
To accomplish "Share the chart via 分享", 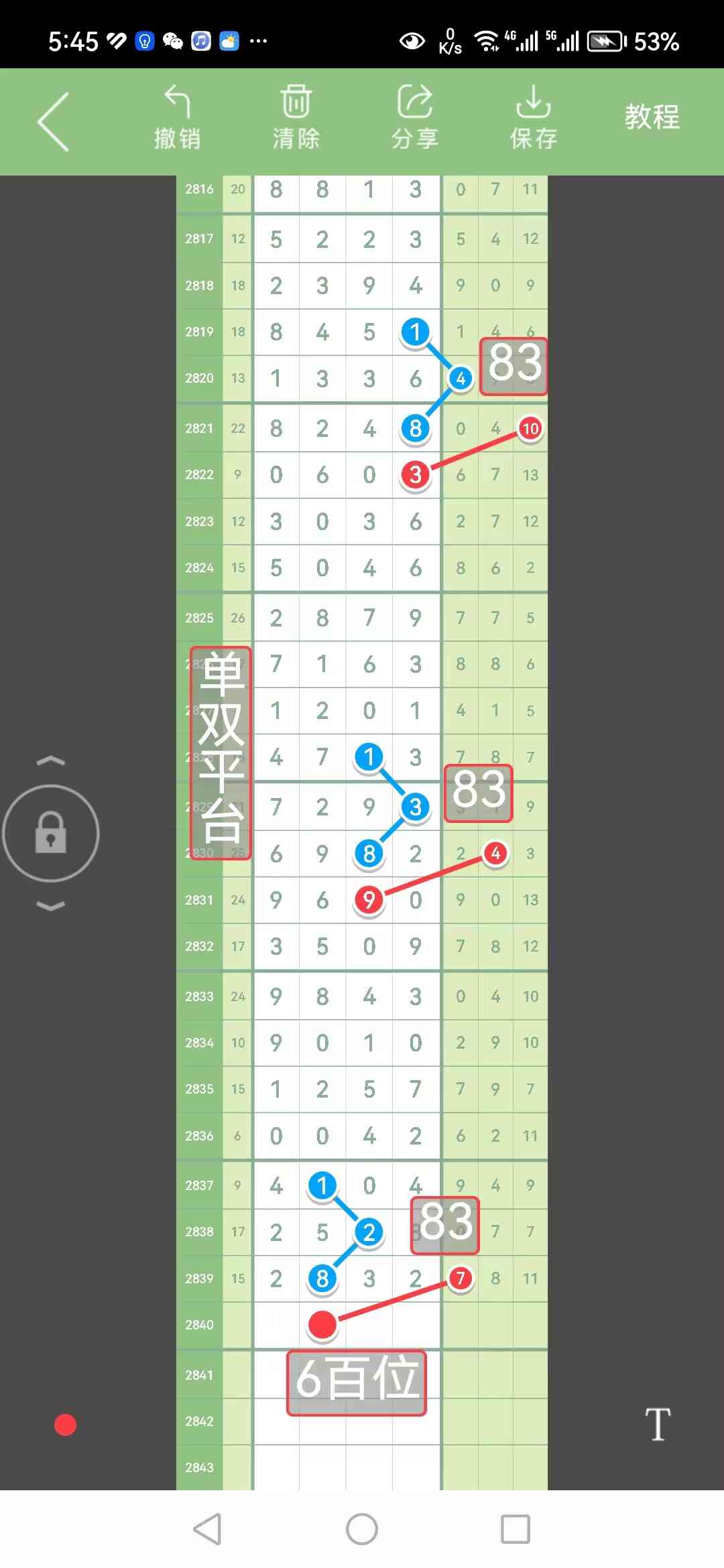I will coord(415,117).
